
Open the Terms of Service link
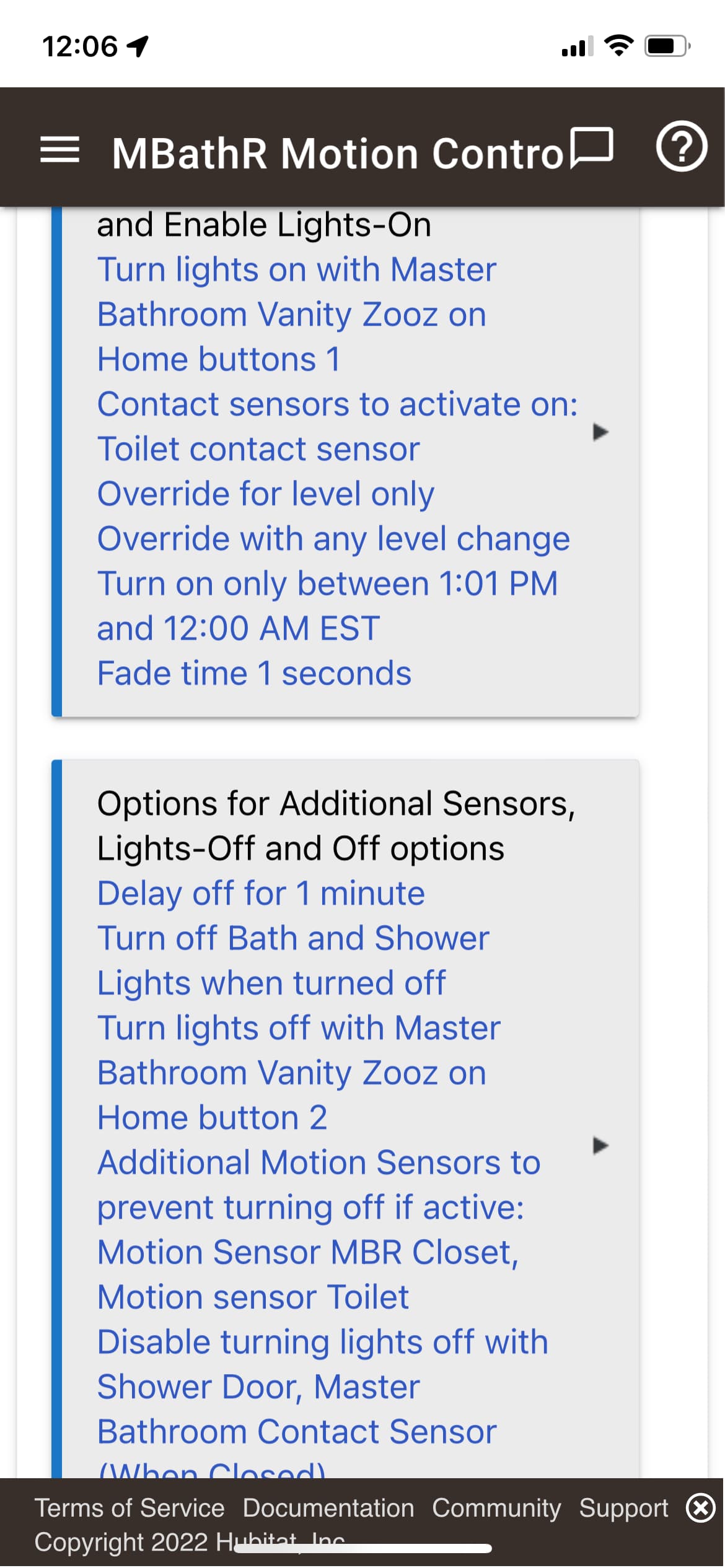coord(129,1508)
